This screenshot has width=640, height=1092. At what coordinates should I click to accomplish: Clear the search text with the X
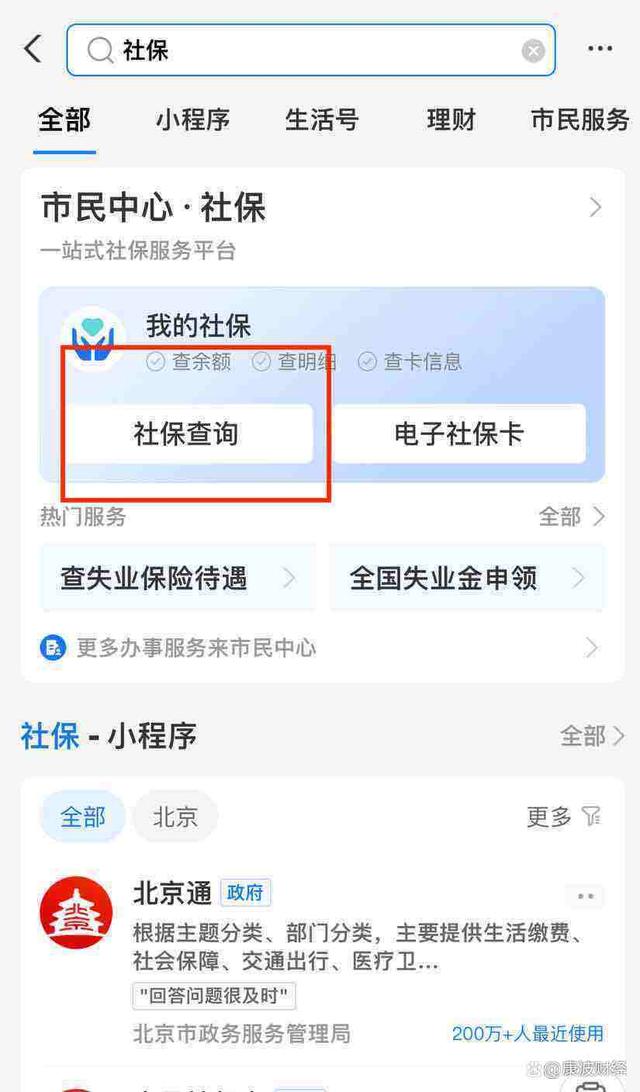click(x=534, y=51)
